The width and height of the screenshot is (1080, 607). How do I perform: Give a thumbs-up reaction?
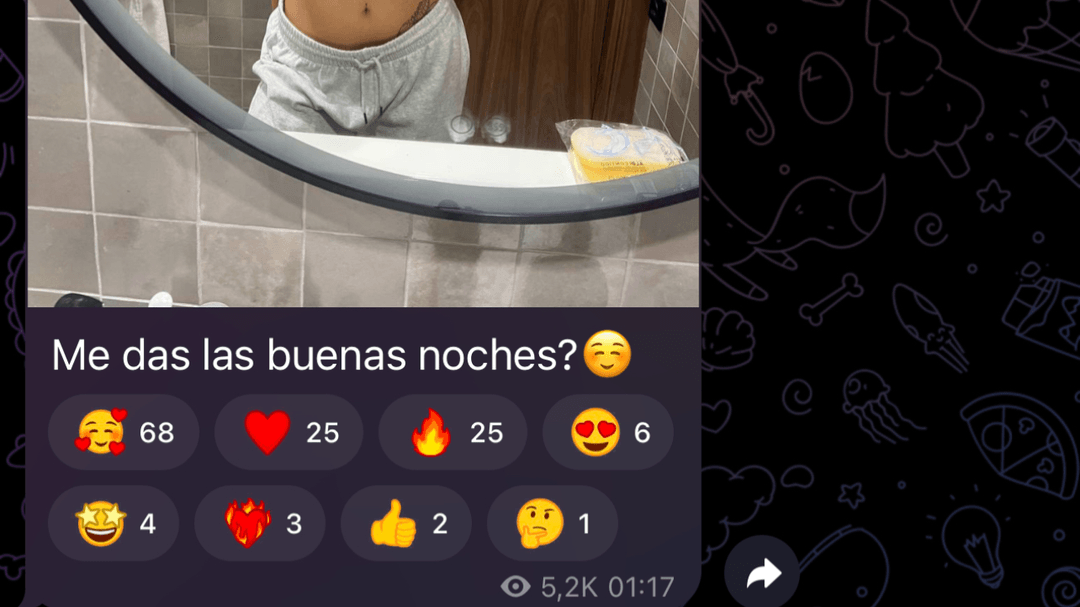[406, 524]
